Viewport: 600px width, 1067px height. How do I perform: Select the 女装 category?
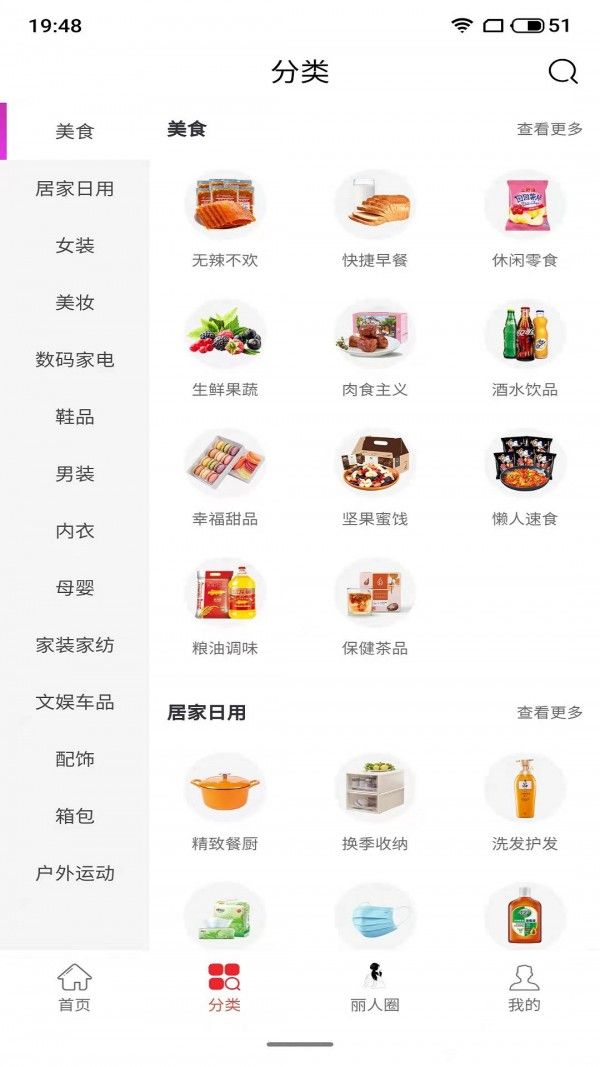click(75, 246)
